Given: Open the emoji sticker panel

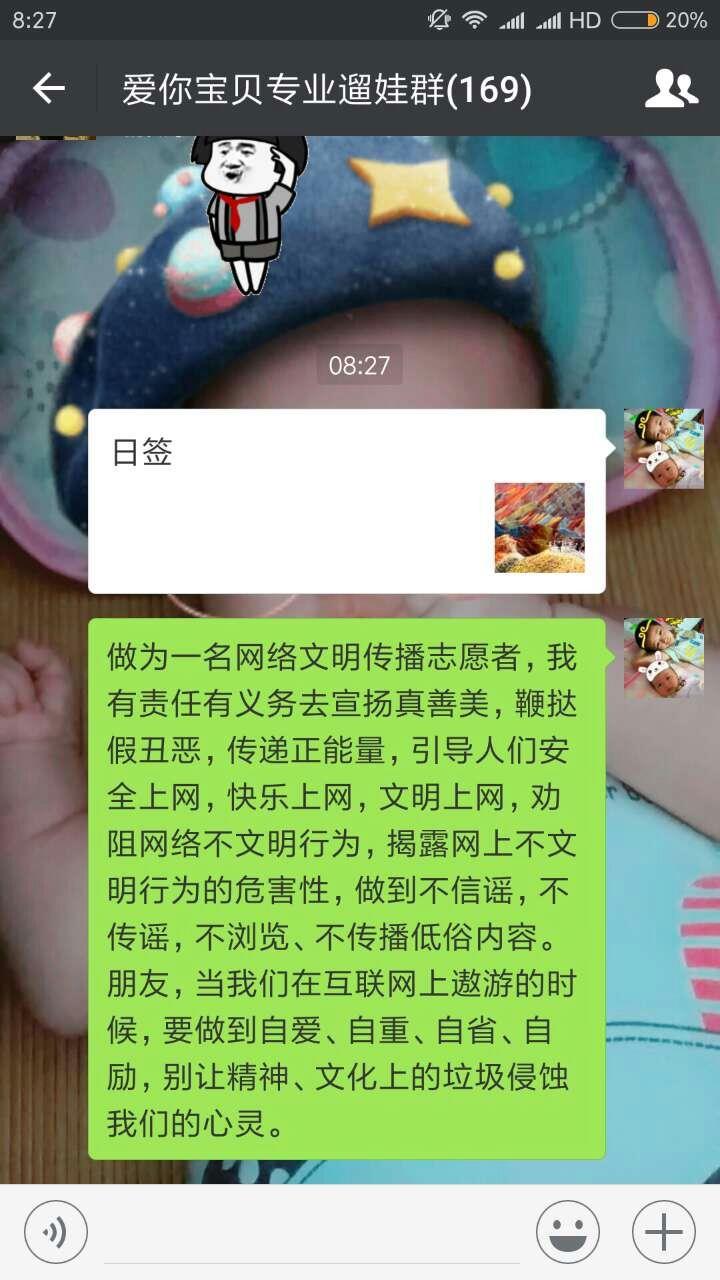Looking at the screenshot, I should click(x=568, y=1232).
